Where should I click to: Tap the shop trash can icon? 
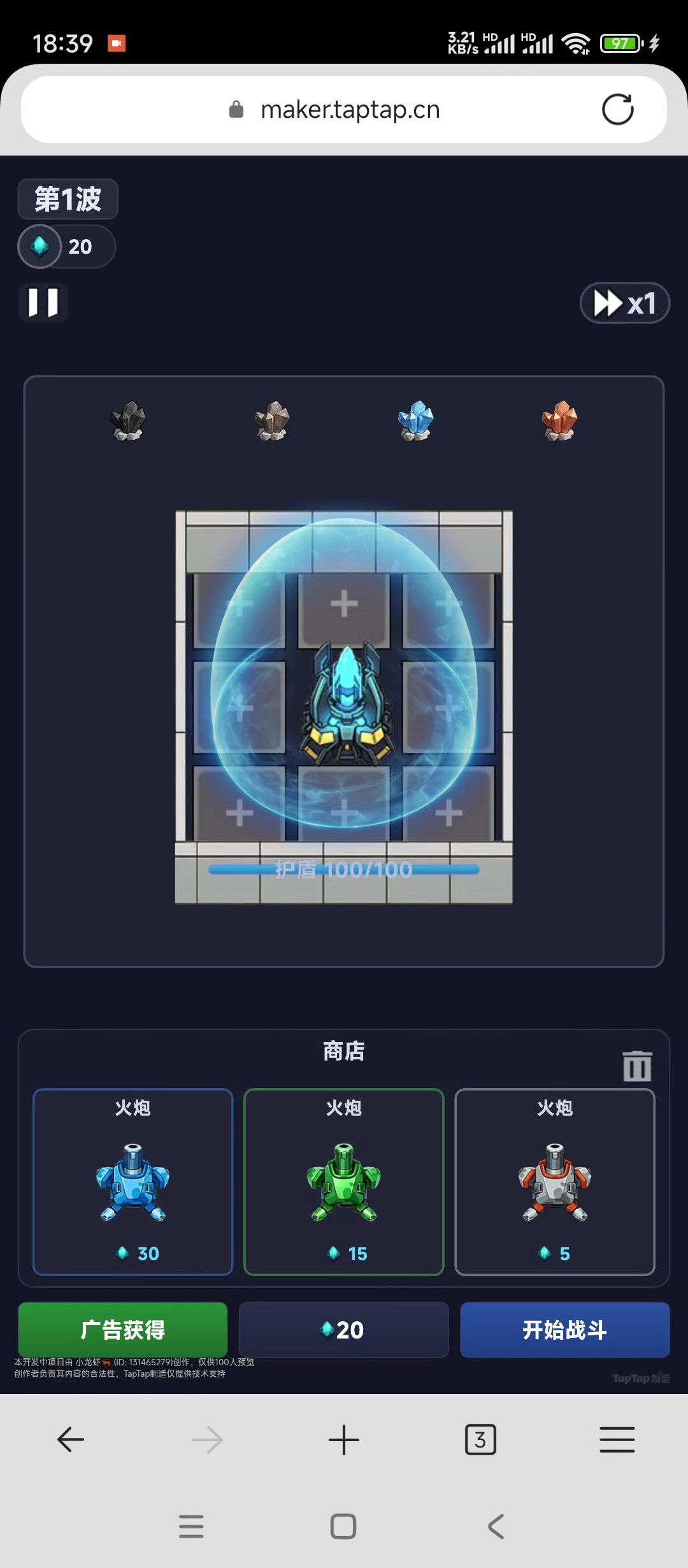pyautogui.click(x=637, y=1066)
